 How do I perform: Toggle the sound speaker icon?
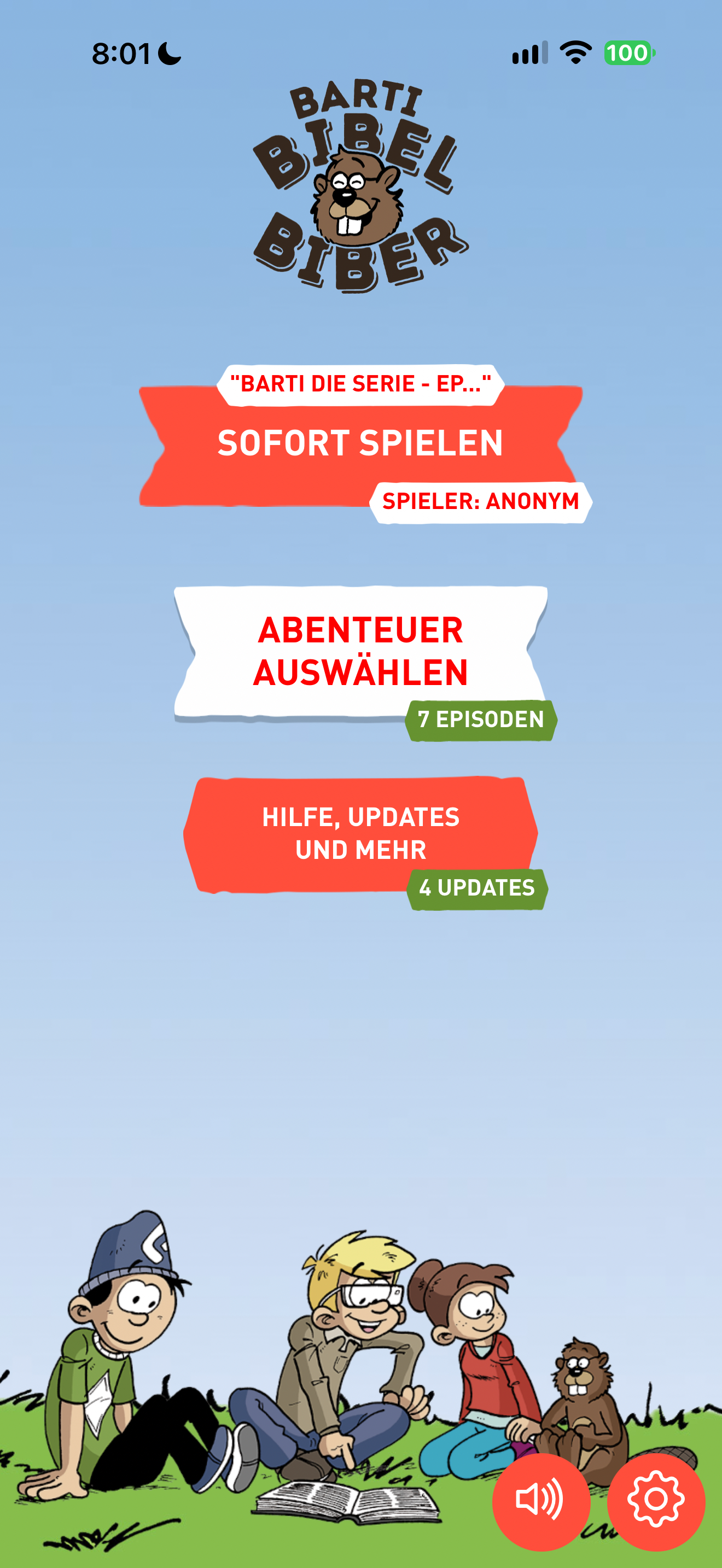(x=540, y=1500)
